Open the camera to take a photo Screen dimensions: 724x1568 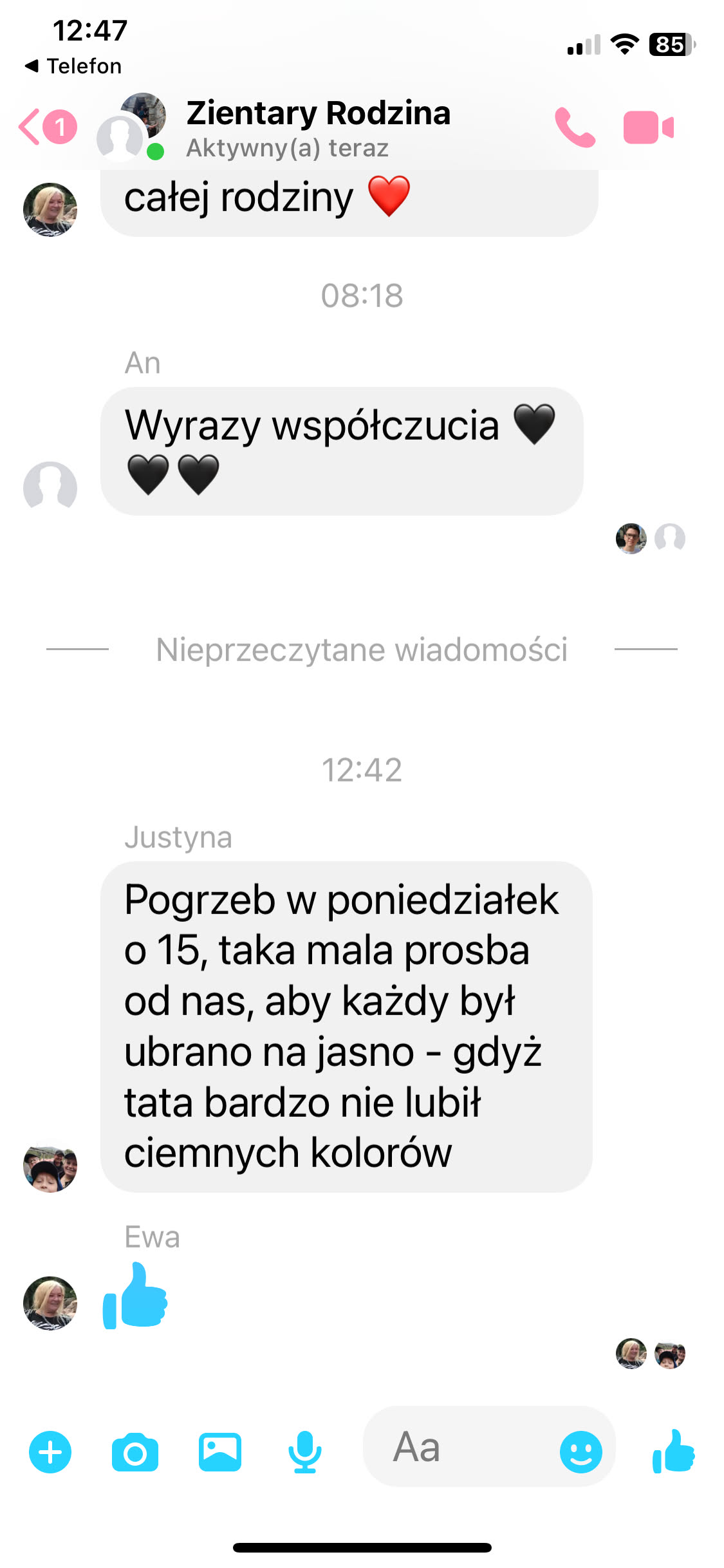pyautogui.click(x=135, y=1452)
